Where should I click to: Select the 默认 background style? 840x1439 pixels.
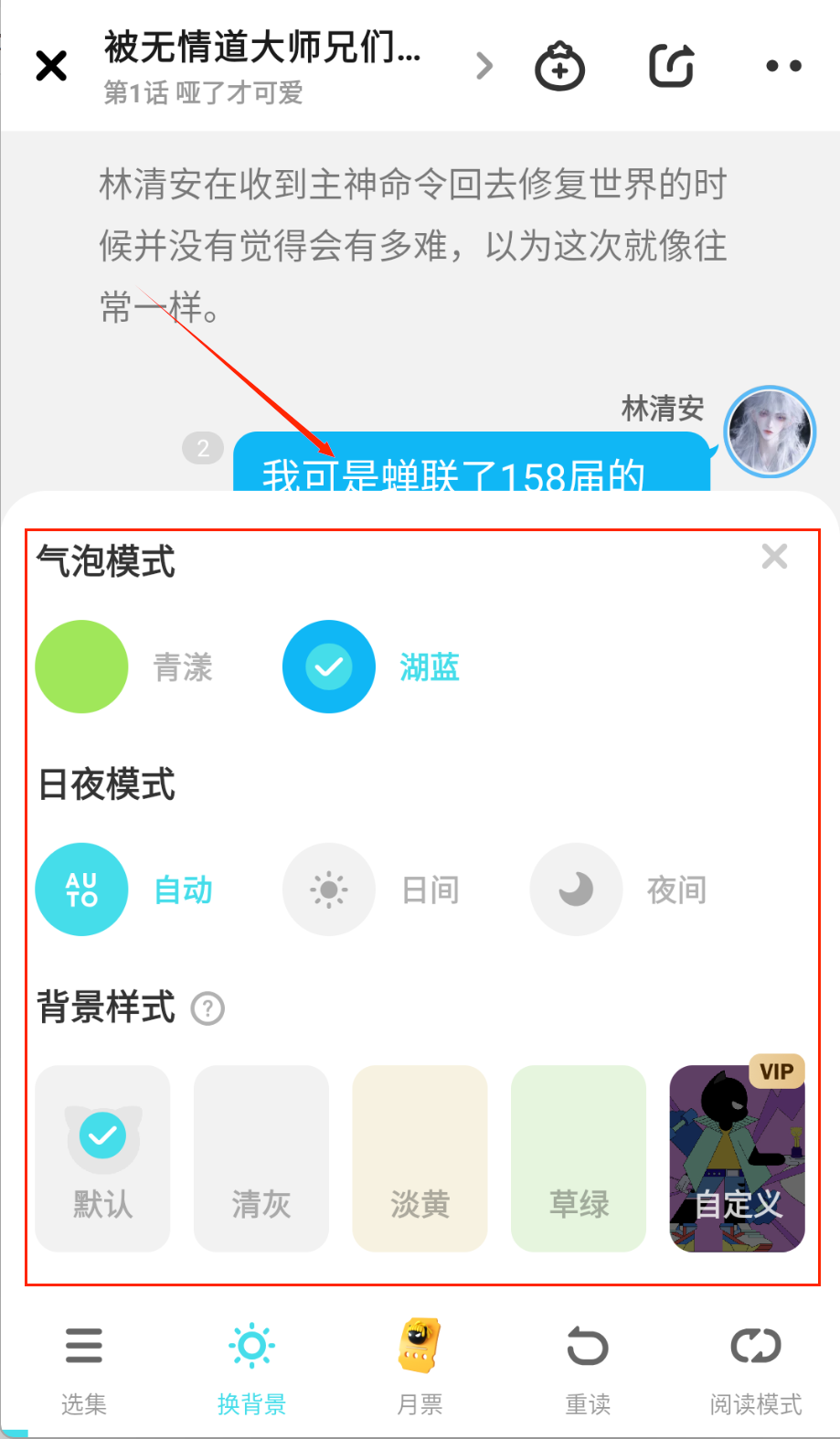pos(102,1158)
